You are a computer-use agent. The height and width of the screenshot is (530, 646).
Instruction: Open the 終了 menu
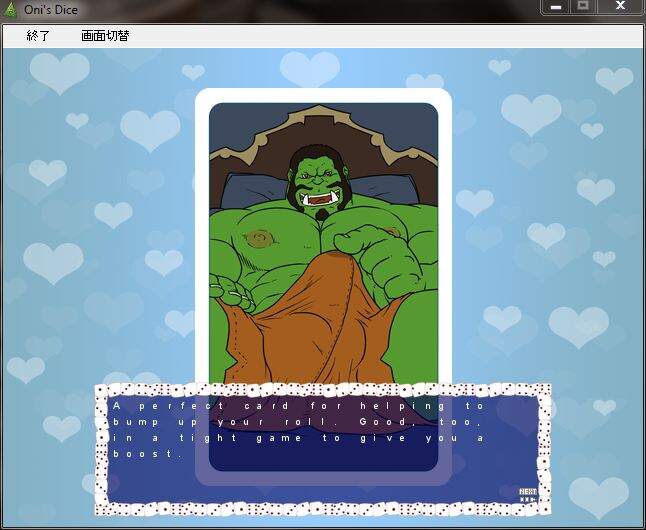[38, 36]
